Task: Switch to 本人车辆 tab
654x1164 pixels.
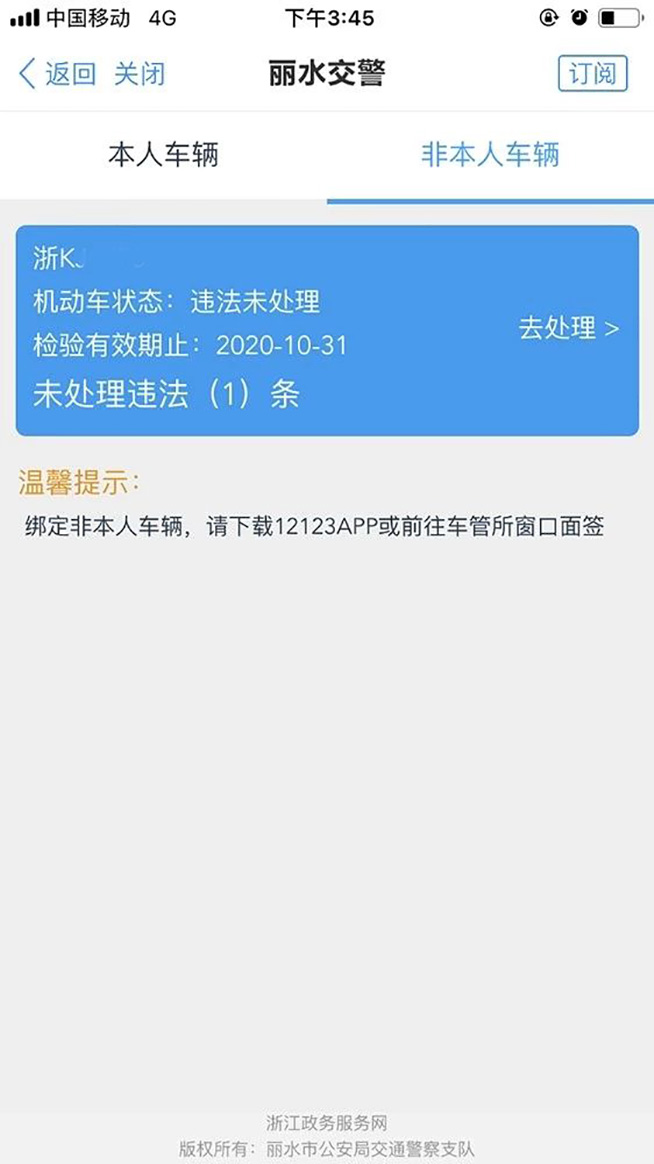Action: [x=163, y=155]
